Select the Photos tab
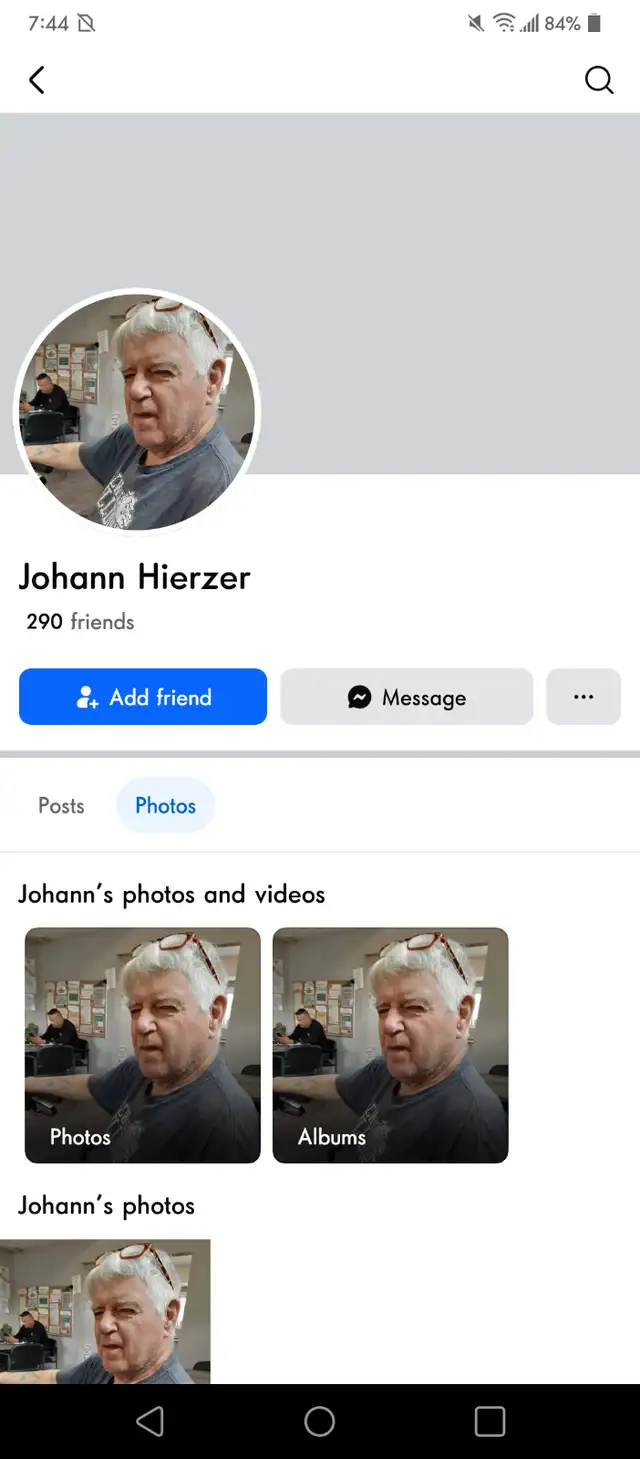 pos(166,805)
